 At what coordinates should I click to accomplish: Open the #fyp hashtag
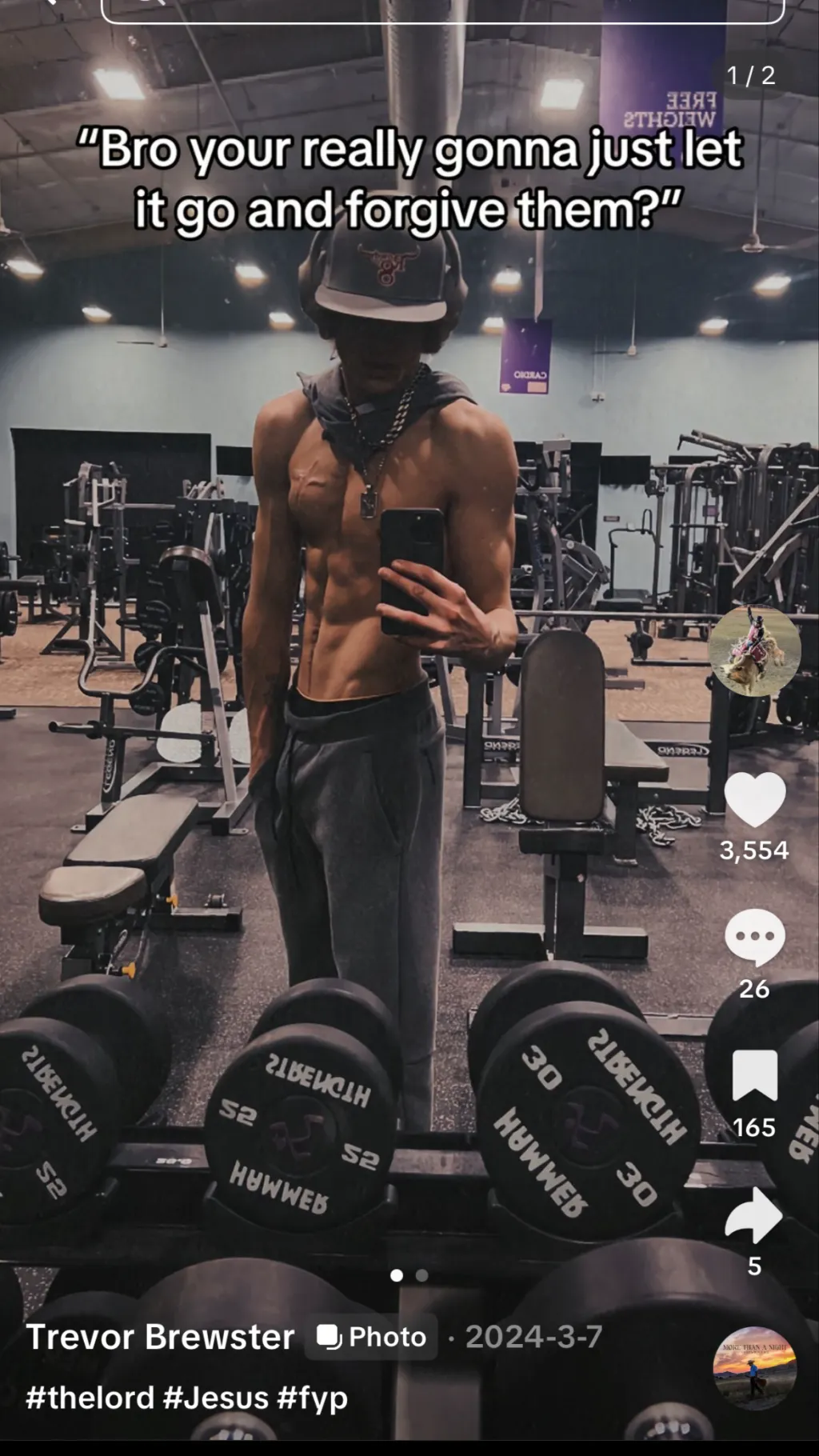point(312,1398)
